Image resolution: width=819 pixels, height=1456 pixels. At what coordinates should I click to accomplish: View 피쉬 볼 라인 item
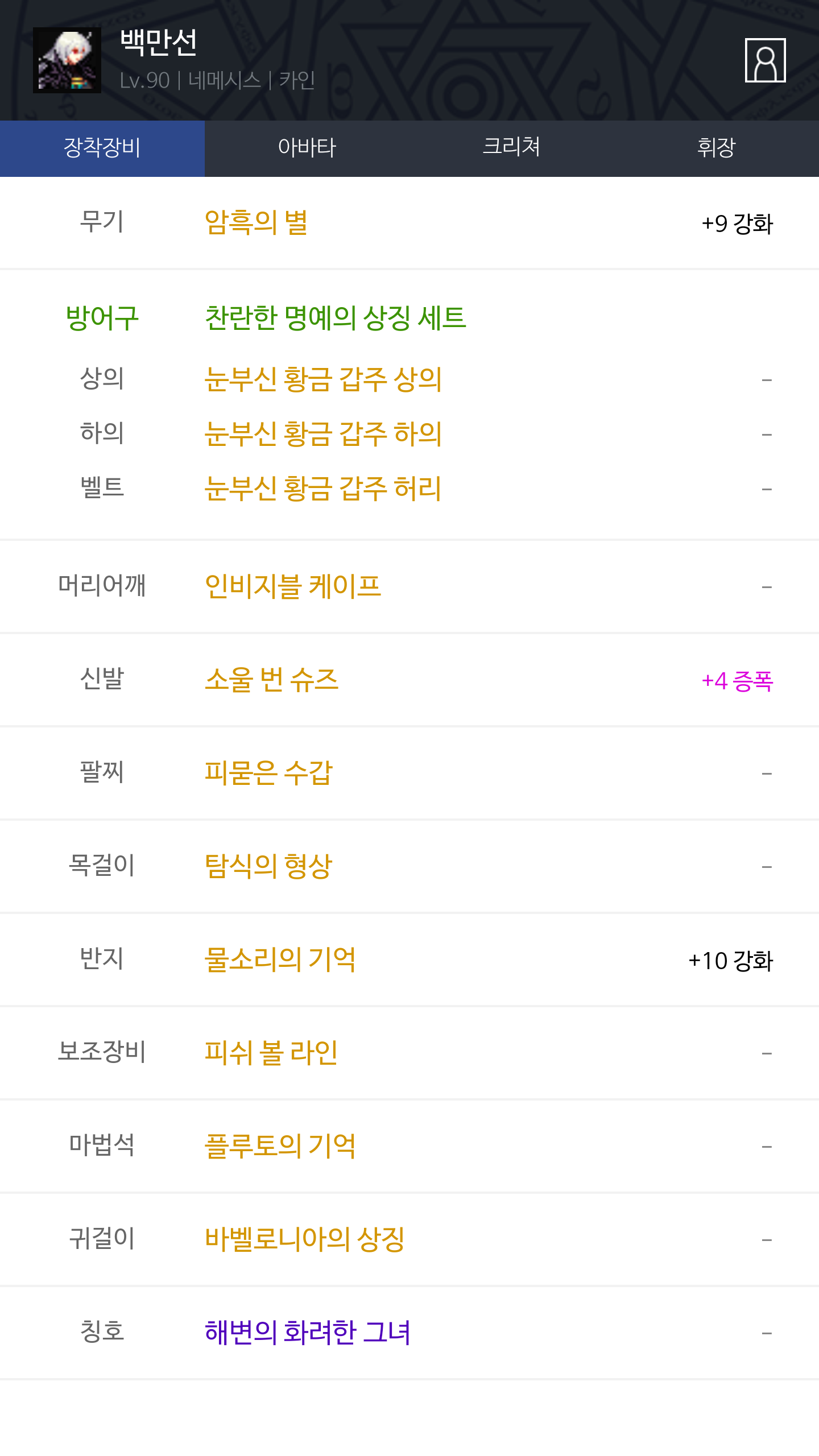tap(271, 1053)
